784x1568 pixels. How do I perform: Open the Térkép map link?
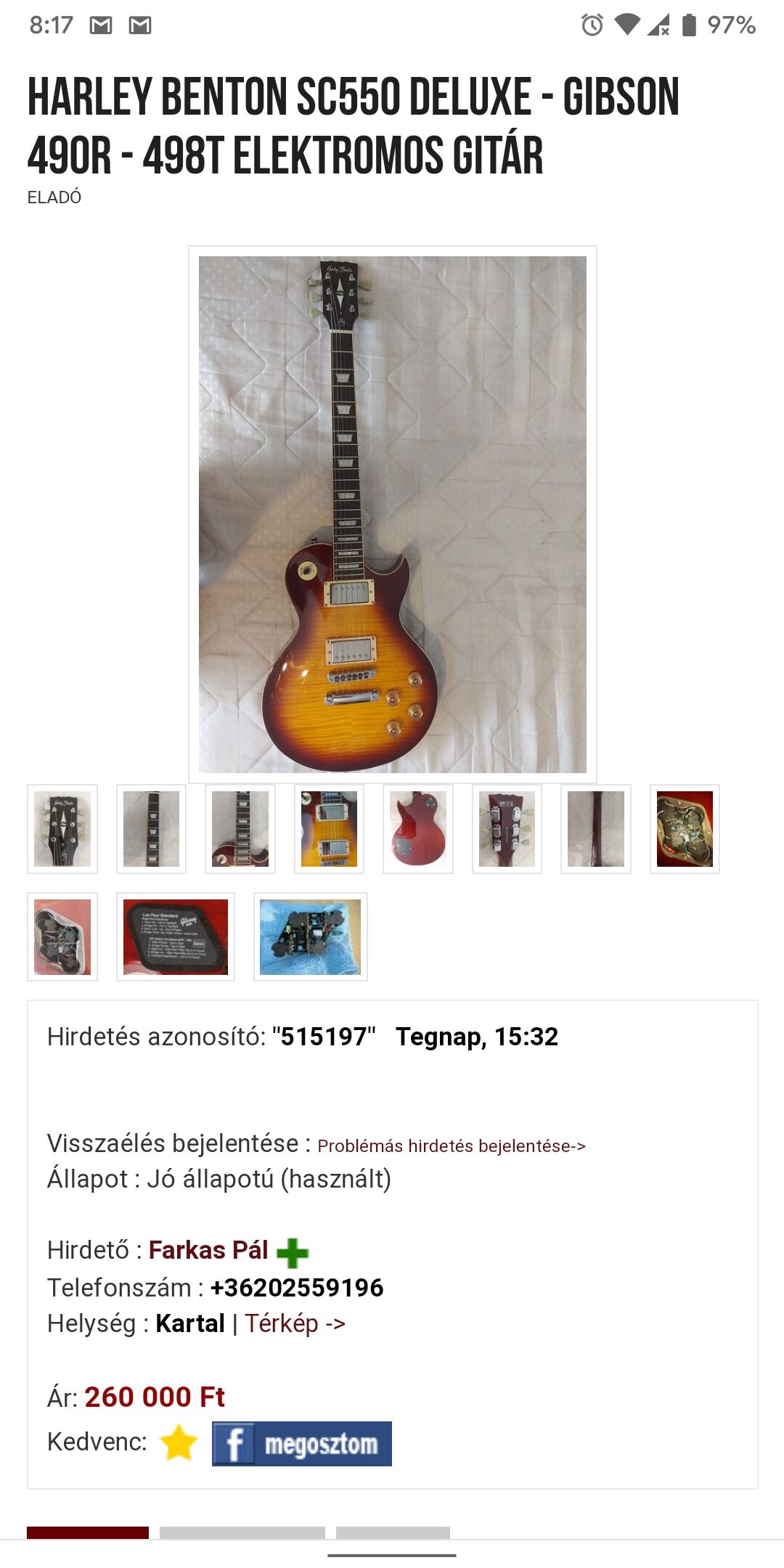tap(294, 1323)
